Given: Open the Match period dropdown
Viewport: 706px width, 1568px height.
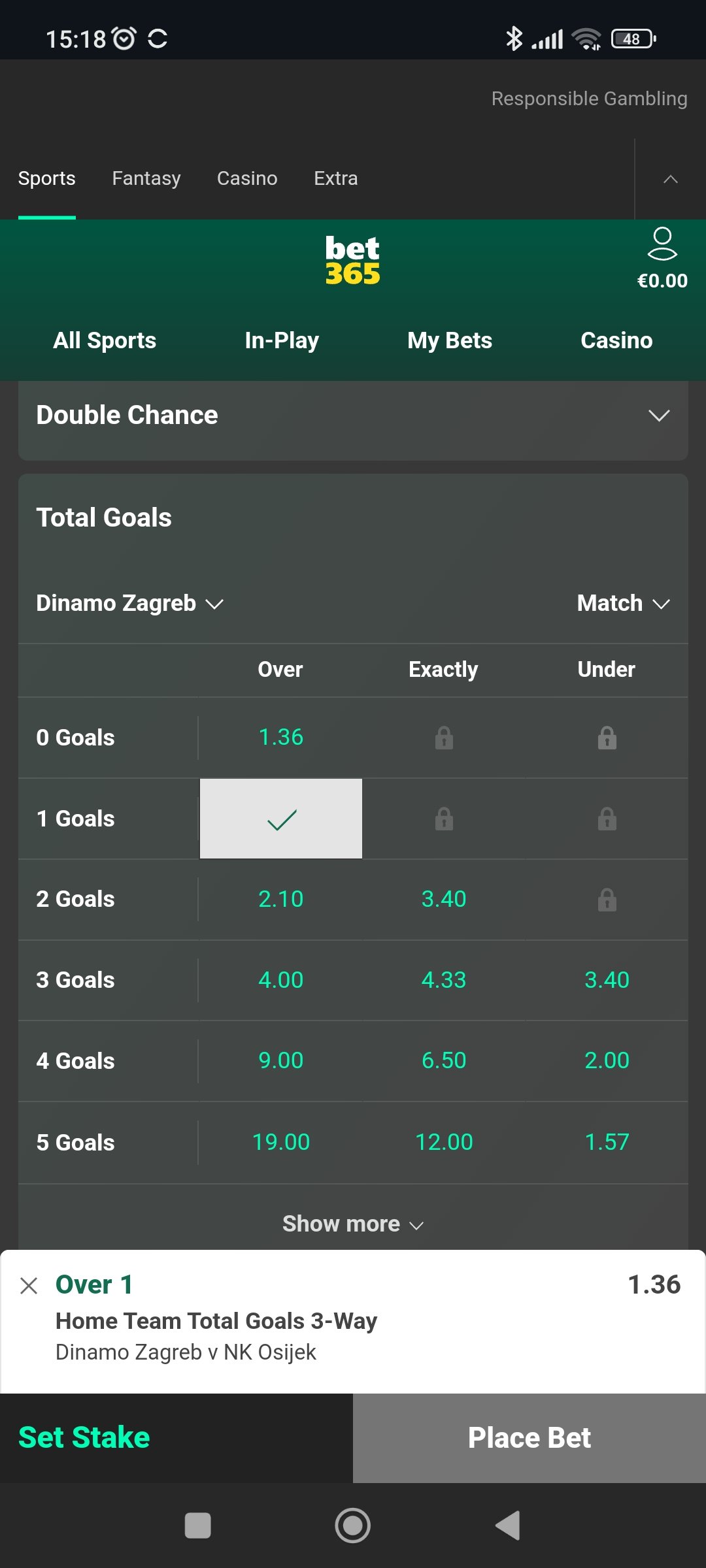Looking at the screenshot, I should (x=623, y=603).
